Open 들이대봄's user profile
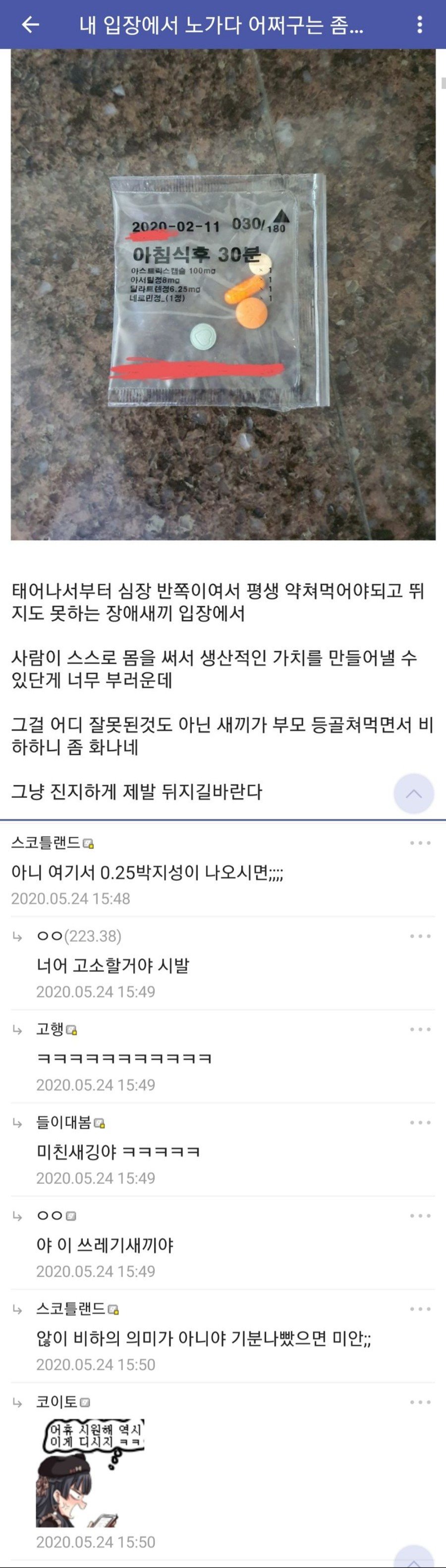This screenshot has width=446, height=1568. pos(63,1122)
